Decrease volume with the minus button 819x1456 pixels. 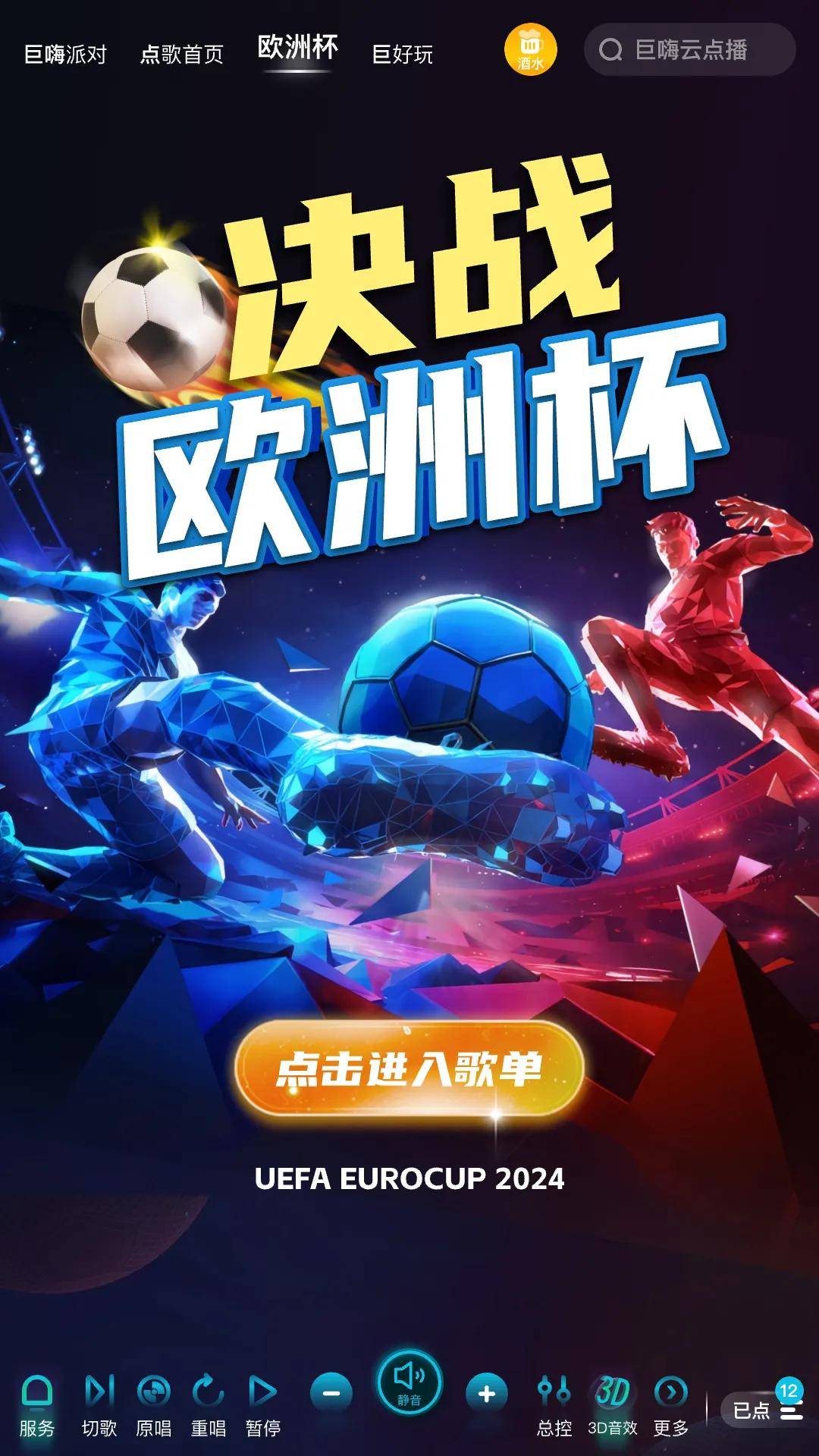[331, 1393]
